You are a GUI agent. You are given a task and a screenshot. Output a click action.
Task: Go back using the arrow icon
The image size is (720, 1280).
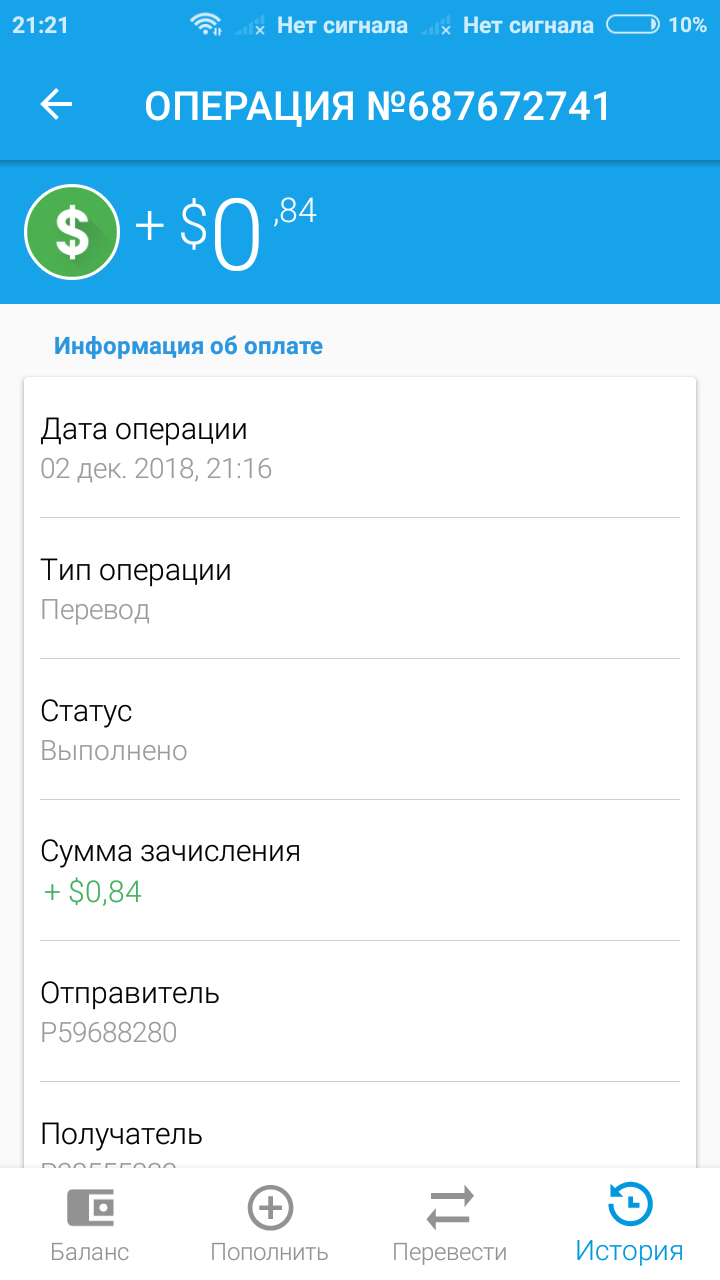click(x=56, y=105)
